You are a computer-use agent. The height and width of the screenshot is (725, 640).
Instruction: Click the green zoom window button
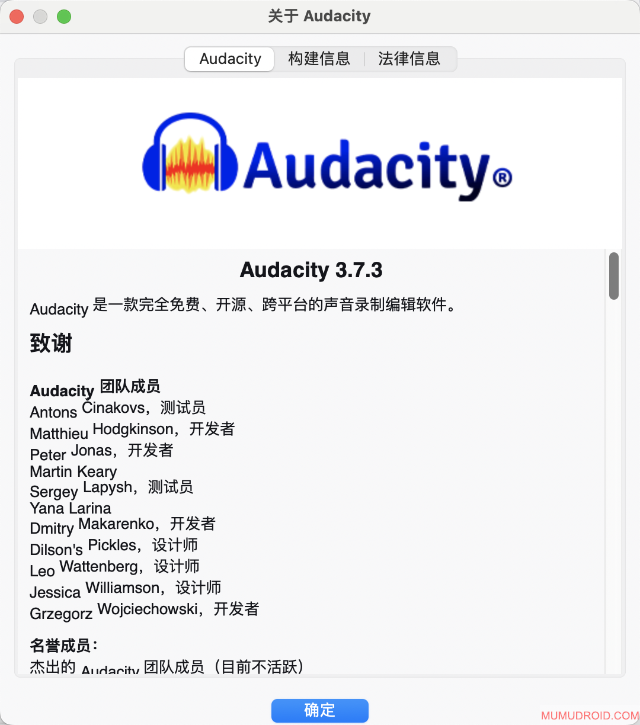pos(64,17)
